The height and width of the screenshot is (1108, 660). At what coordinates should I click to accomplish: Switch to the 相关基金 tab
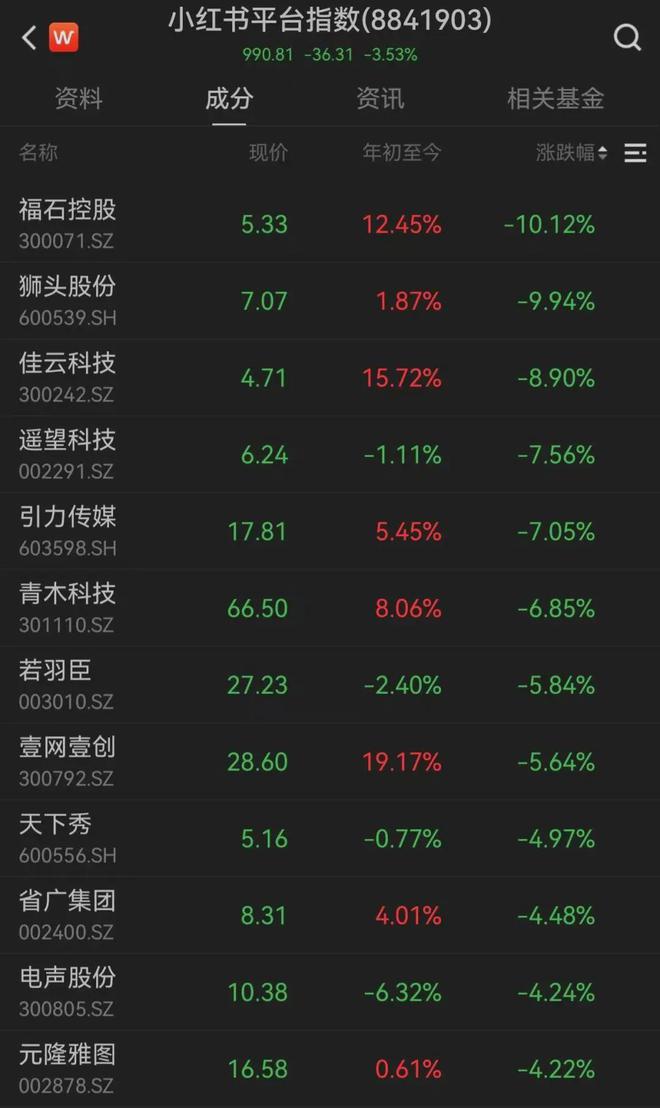555,98
